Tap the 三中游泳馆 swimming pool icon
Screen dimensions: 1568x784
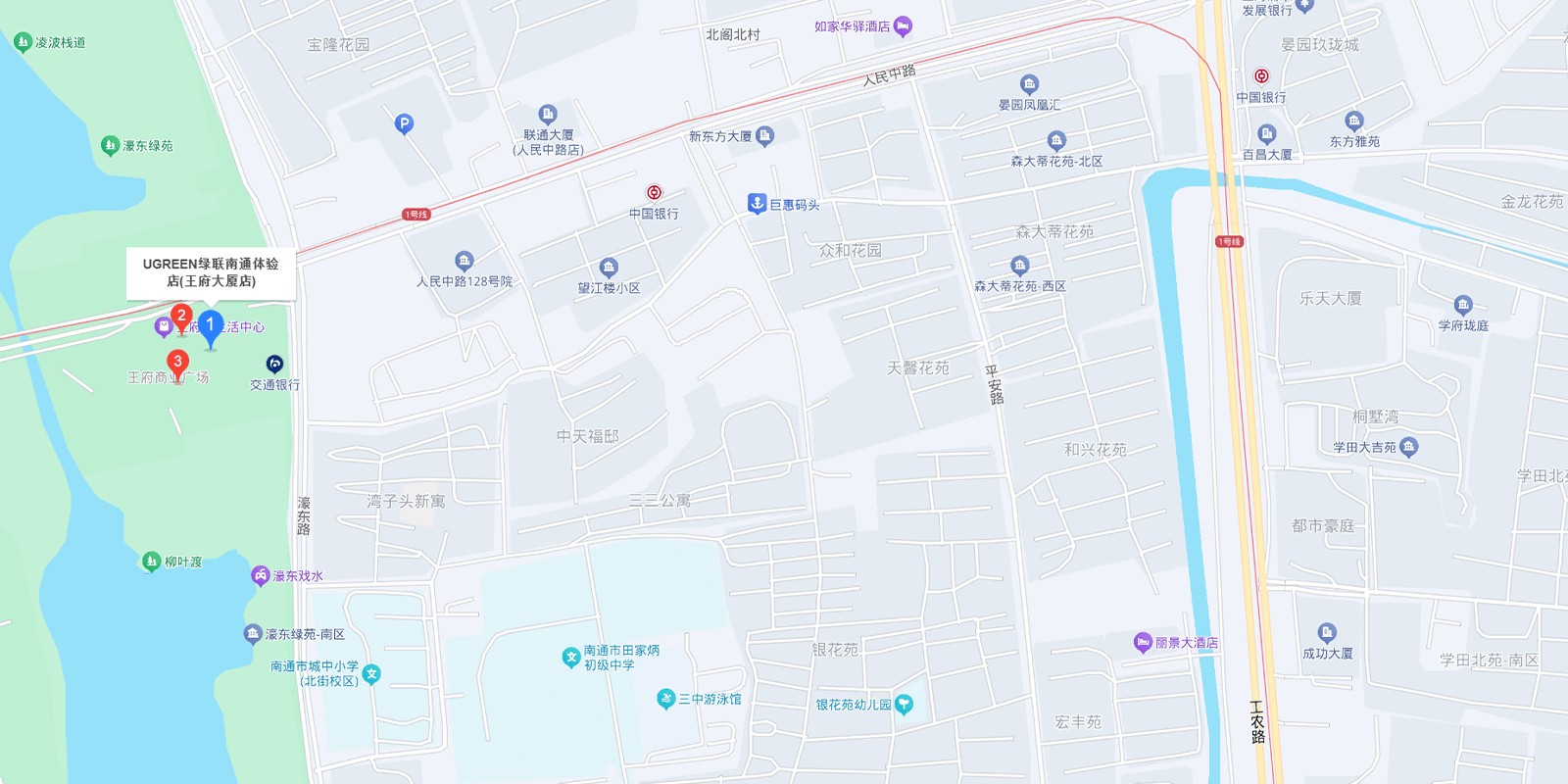tap(666, 699)
